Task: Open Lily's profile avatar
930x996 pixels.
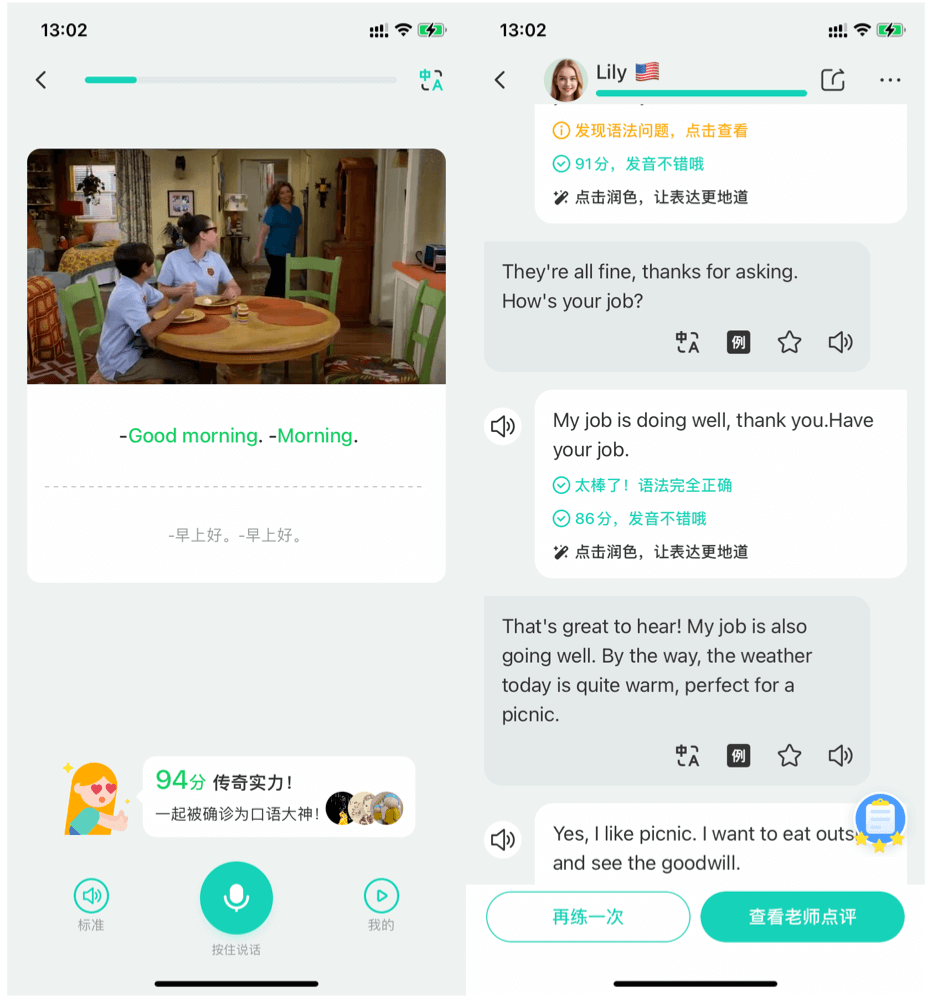Action: tap(565, 80)
